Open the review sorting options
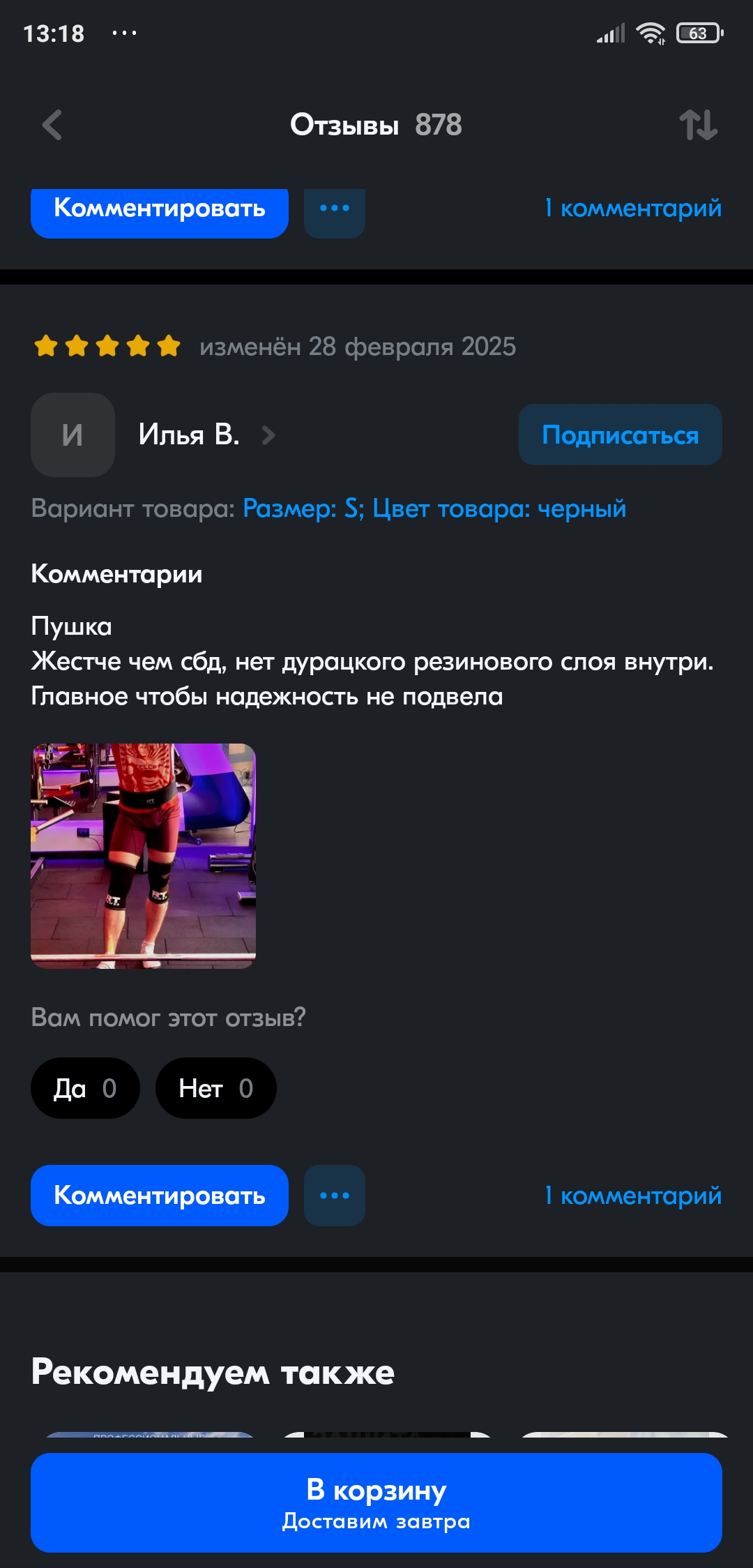The width and height of the screenshot is (753, 1568). click(698, 126)
